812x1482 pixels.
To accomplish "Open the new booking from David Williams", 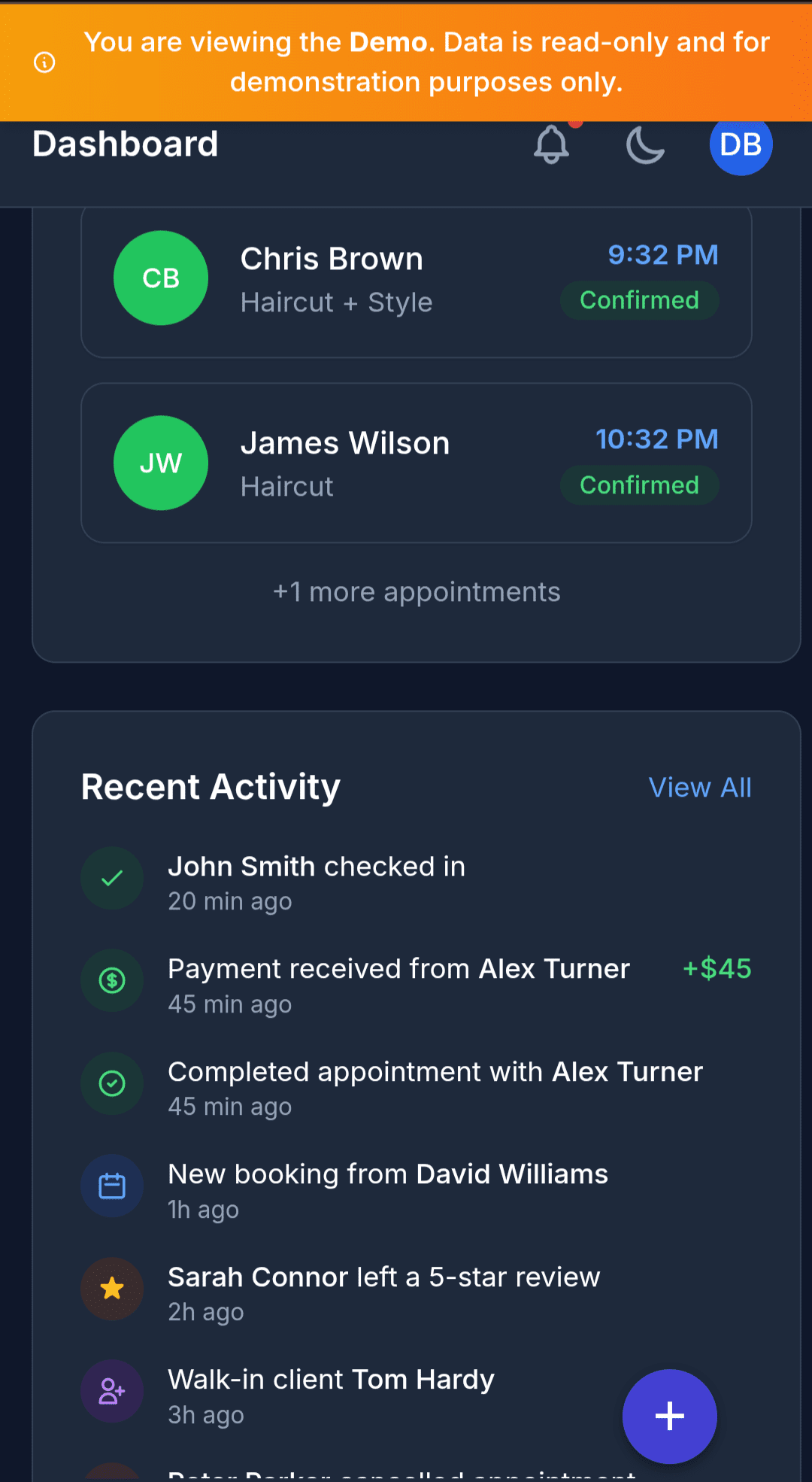I will click(387, 1188).
